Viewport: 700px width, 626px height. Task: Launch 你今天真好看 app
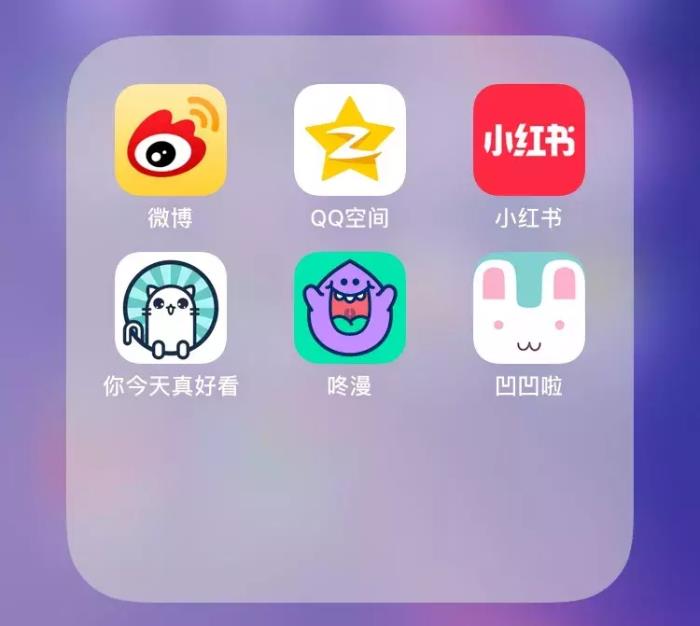click(x=171, y=308)
